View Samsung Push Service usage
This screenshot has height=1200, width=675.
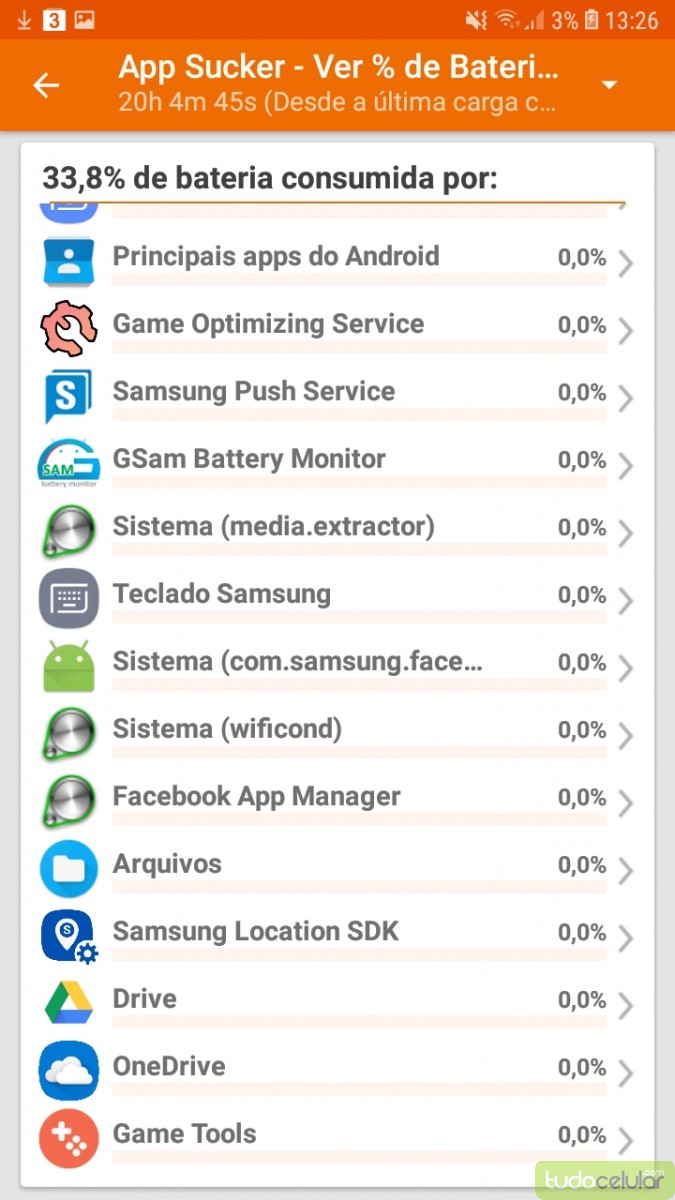[337, 394]
